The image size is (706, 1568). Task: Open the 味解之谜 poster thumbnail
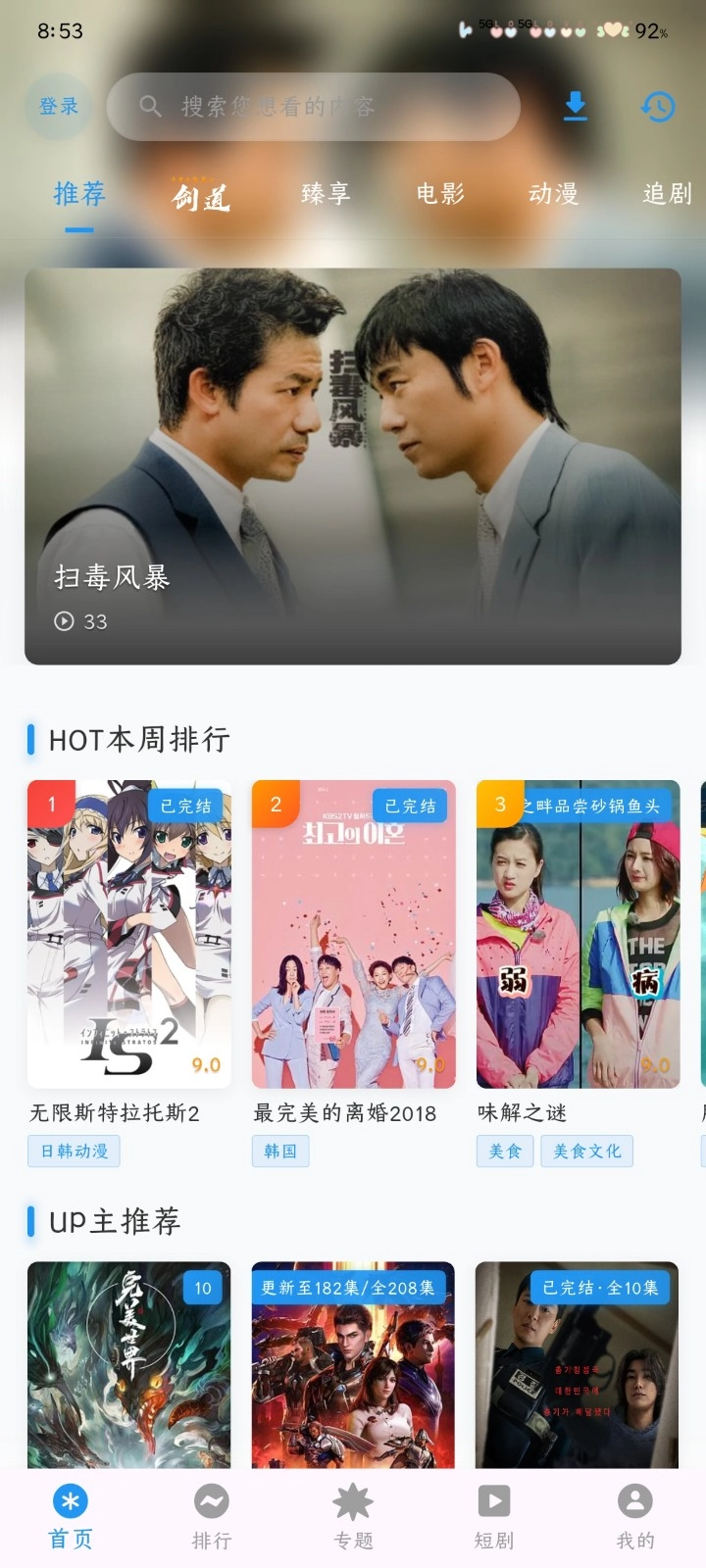click(577, 936)
